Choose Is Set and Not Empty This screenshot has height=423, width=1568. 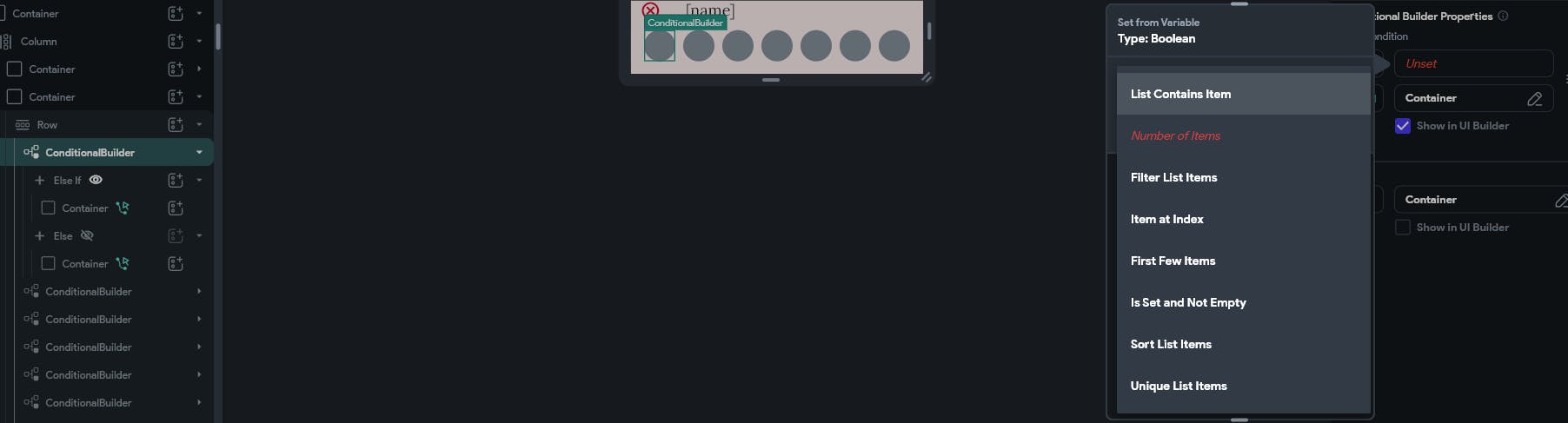[1188, 302]
